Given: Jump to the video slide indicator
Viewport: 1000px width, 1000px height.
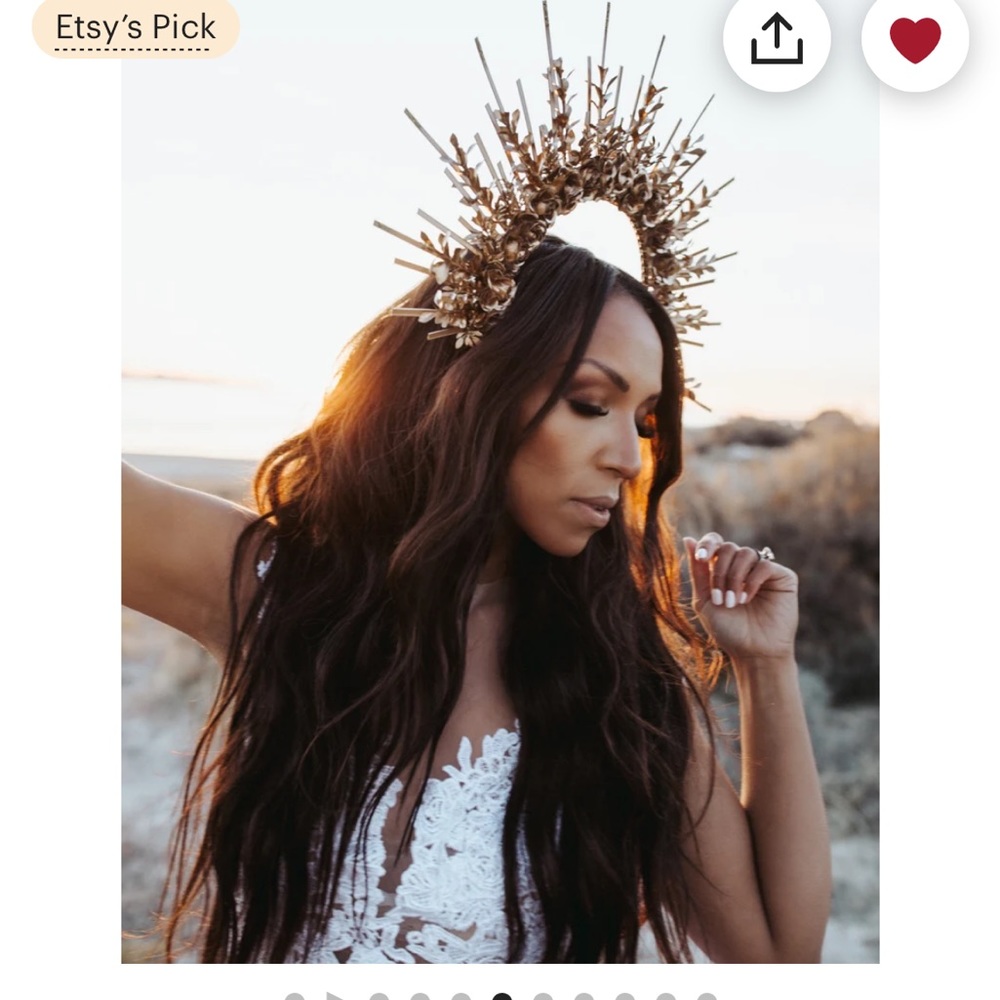Looking at the screenshot, I should click(x=336, y=997).
